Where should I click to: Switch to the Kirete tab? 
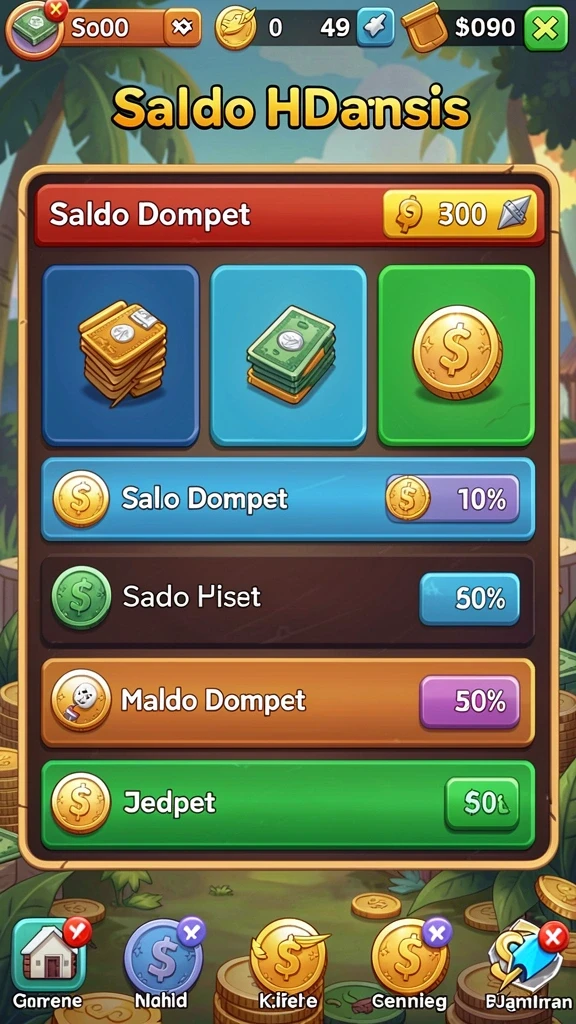tap(287, 964)
